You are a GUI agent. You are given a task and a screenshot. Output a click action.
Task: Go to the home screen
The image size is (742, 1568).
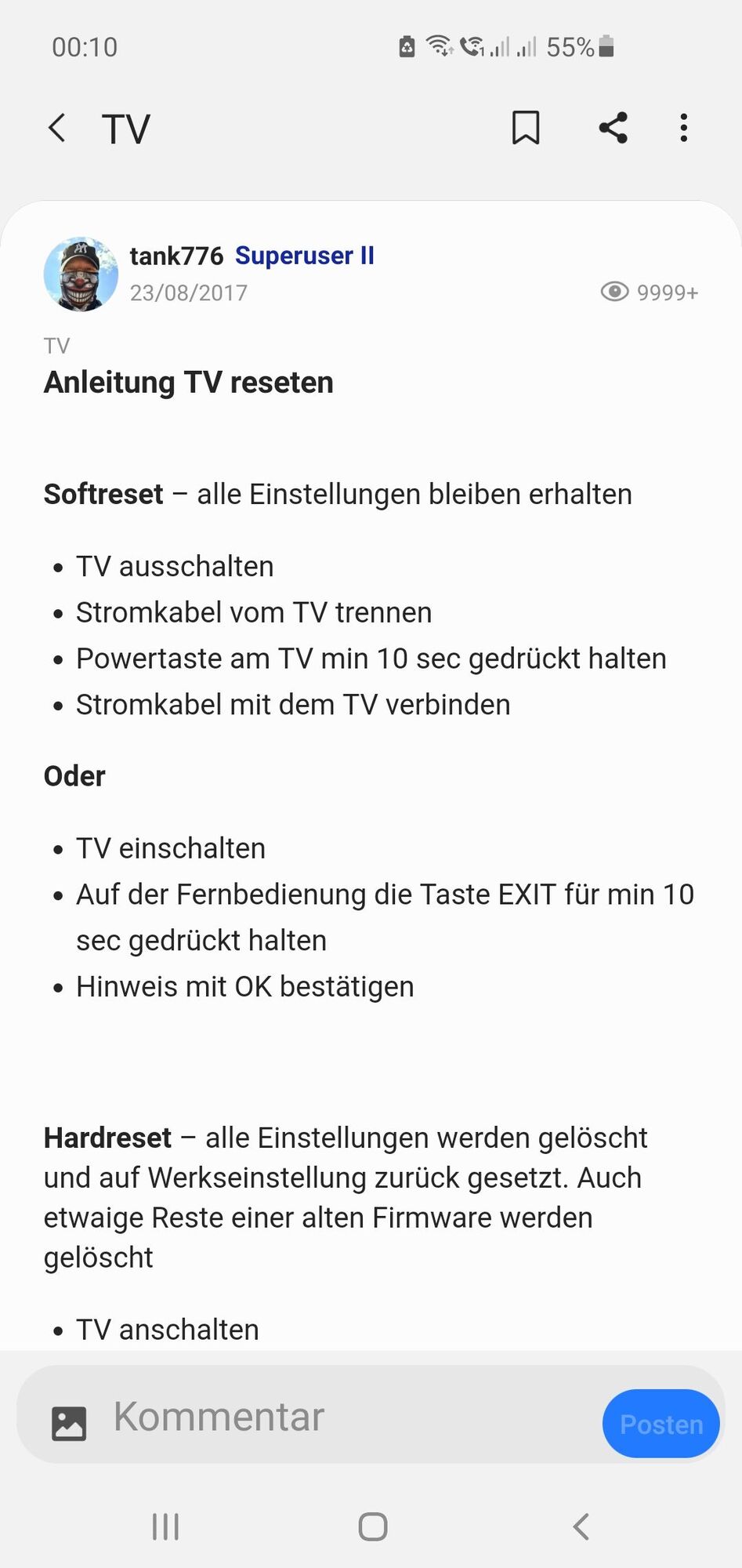point(373,1526)
